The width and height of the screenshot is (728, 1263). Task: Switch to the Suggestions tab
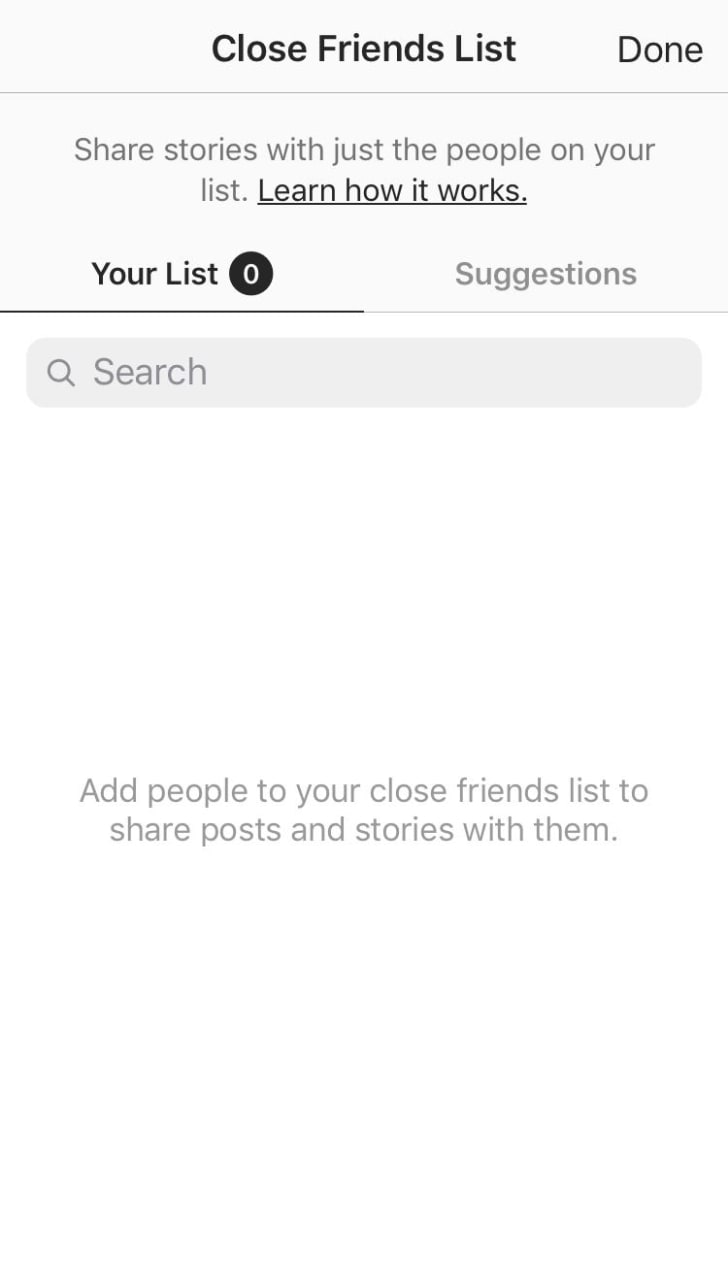(x=546, y=274)
